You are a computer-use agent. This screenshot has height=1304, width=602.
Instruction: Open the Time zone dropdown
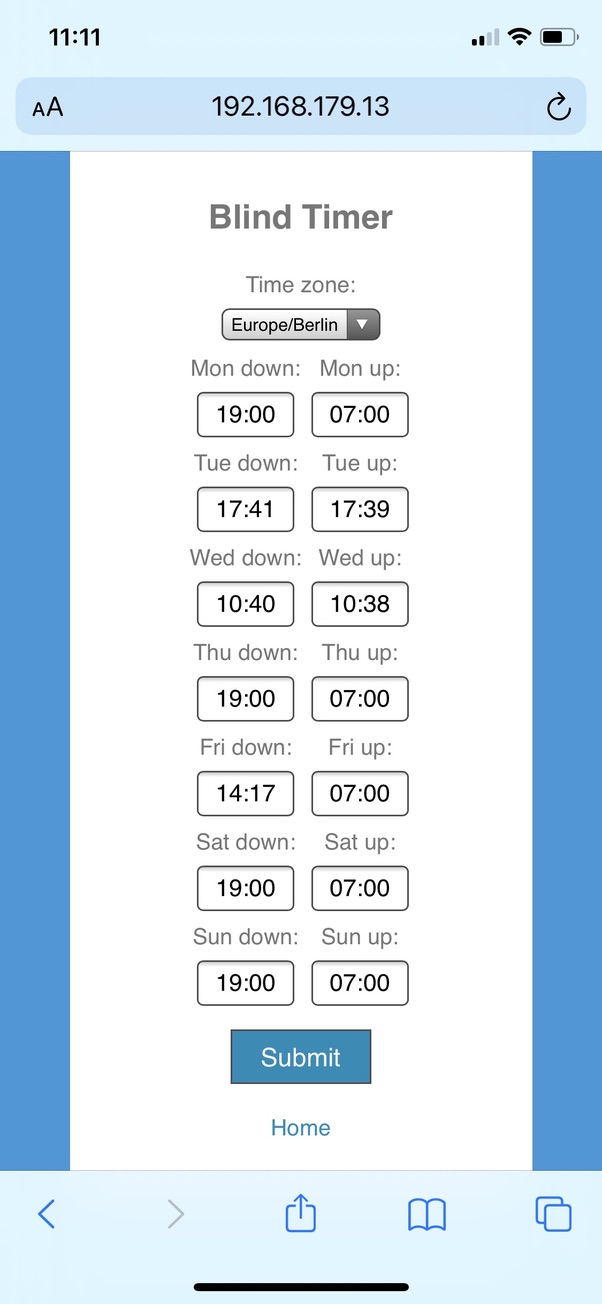300,325
